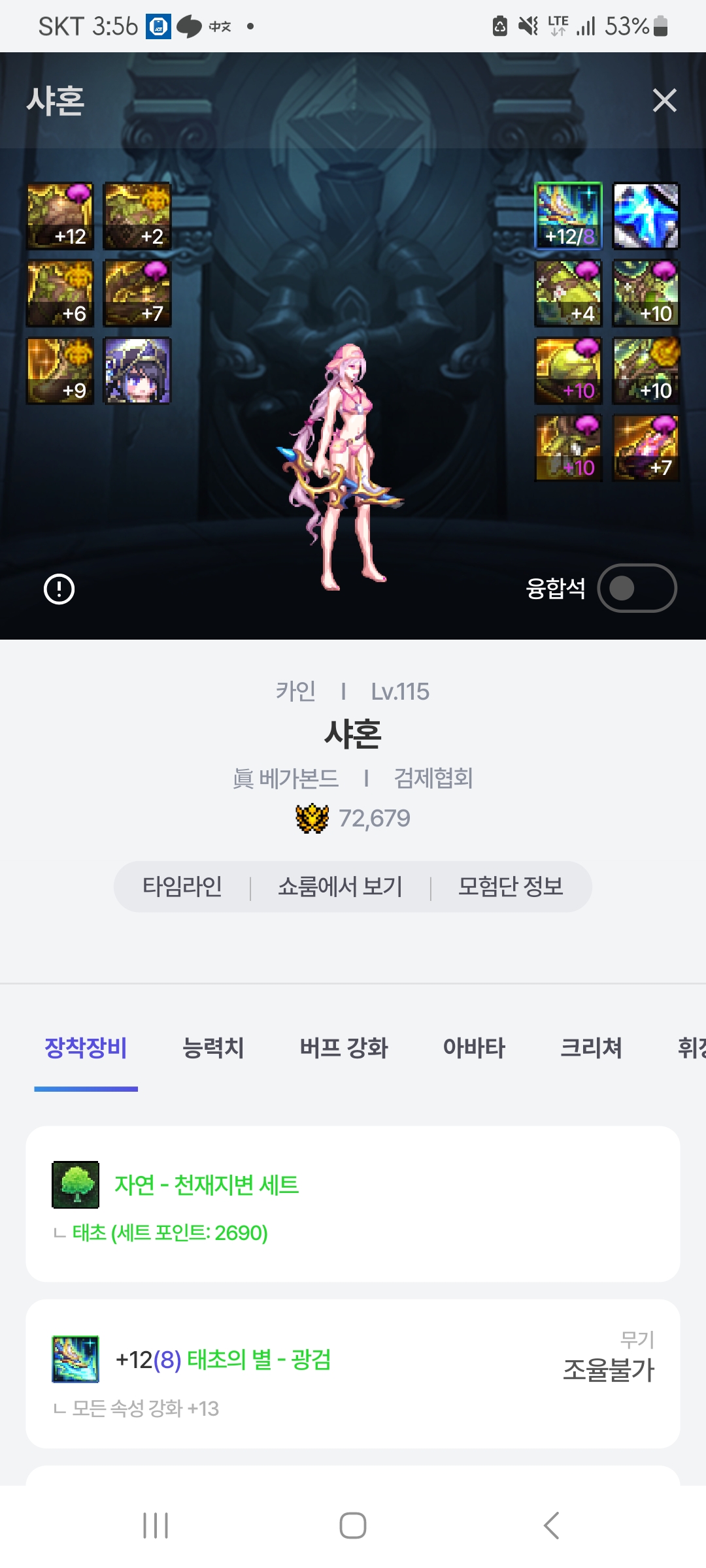The width and height of the screenshot is (706, 1568).
Task: Go to the home screen
Action: coord(353,1526)
